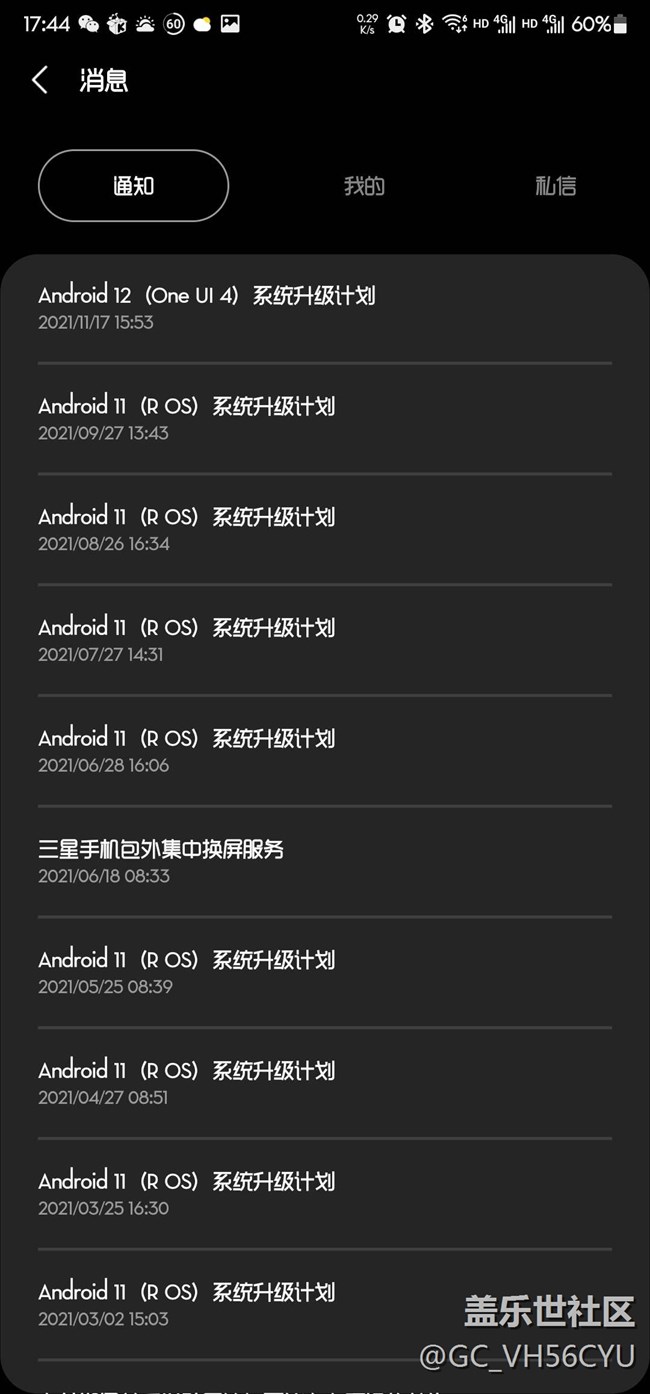Open the notice dated 2021/09/27 13:43
Viewport: 650px width, 1394px height.
[325, 419]
